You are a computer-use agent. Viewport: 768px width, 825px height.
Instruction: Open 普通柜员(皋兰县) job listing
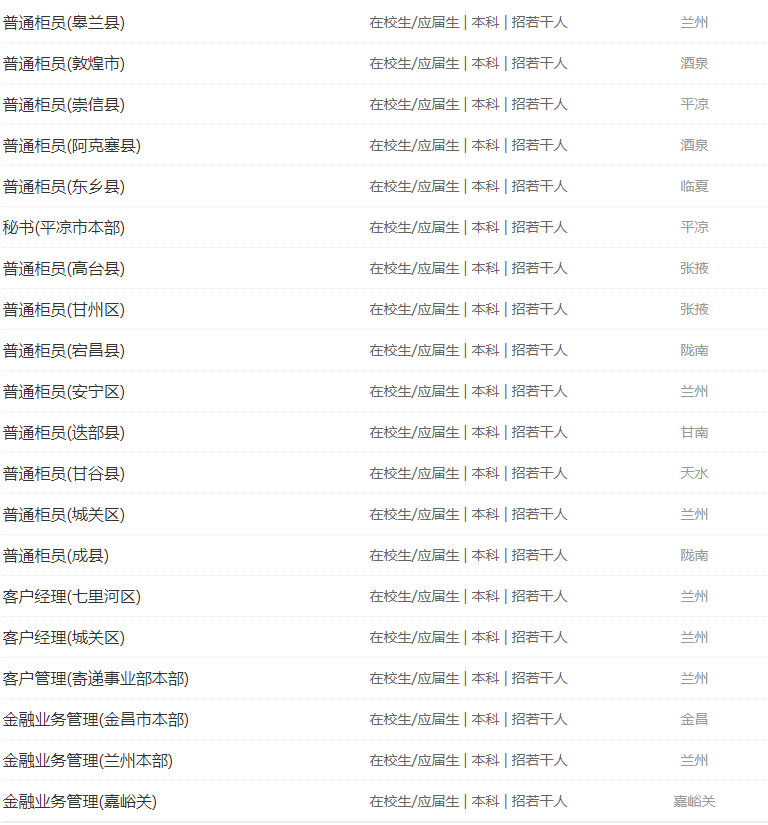(x=64, y=22)
